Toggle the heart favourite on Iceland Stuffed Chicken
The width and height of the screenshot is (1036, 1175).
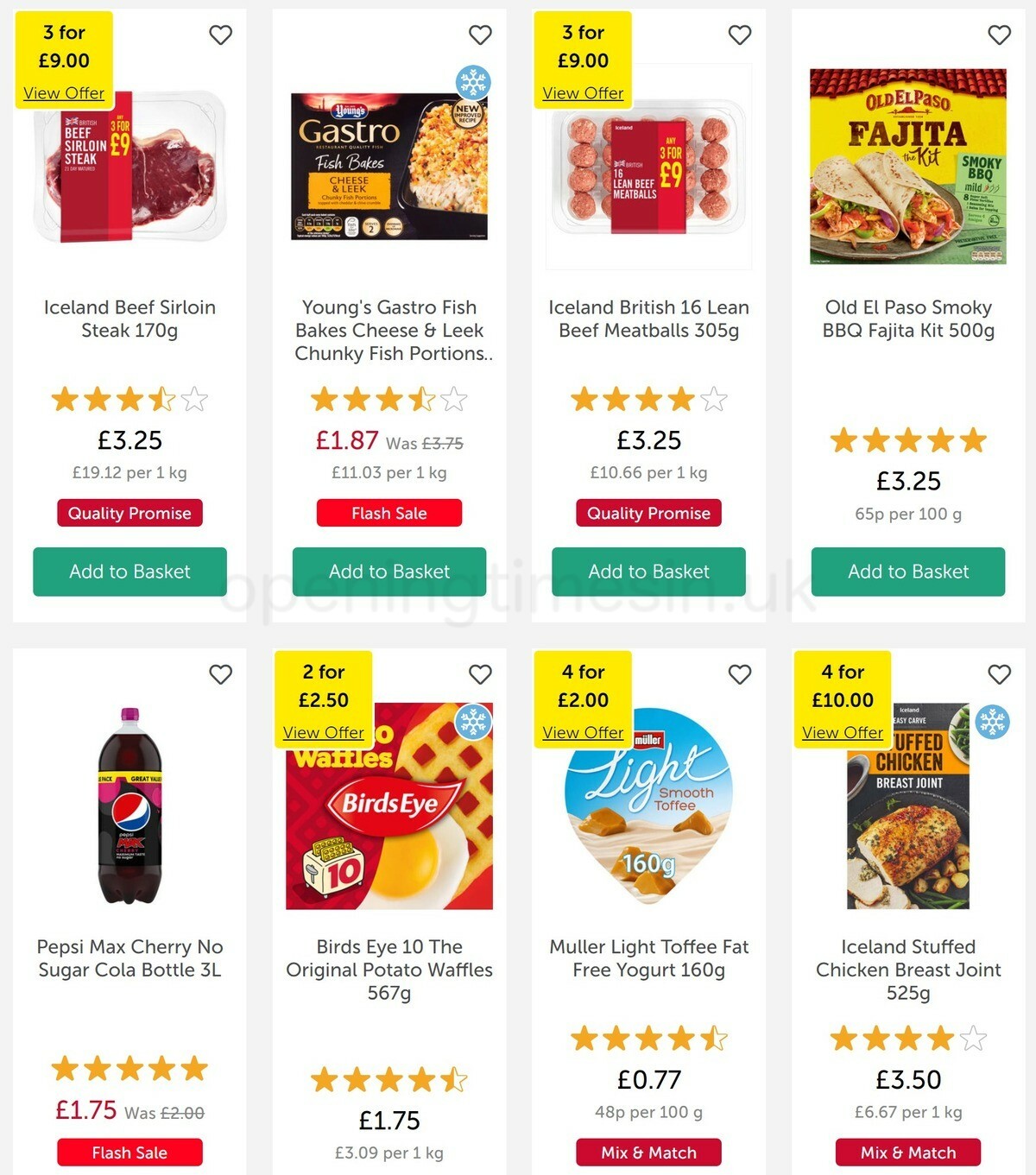999,674
